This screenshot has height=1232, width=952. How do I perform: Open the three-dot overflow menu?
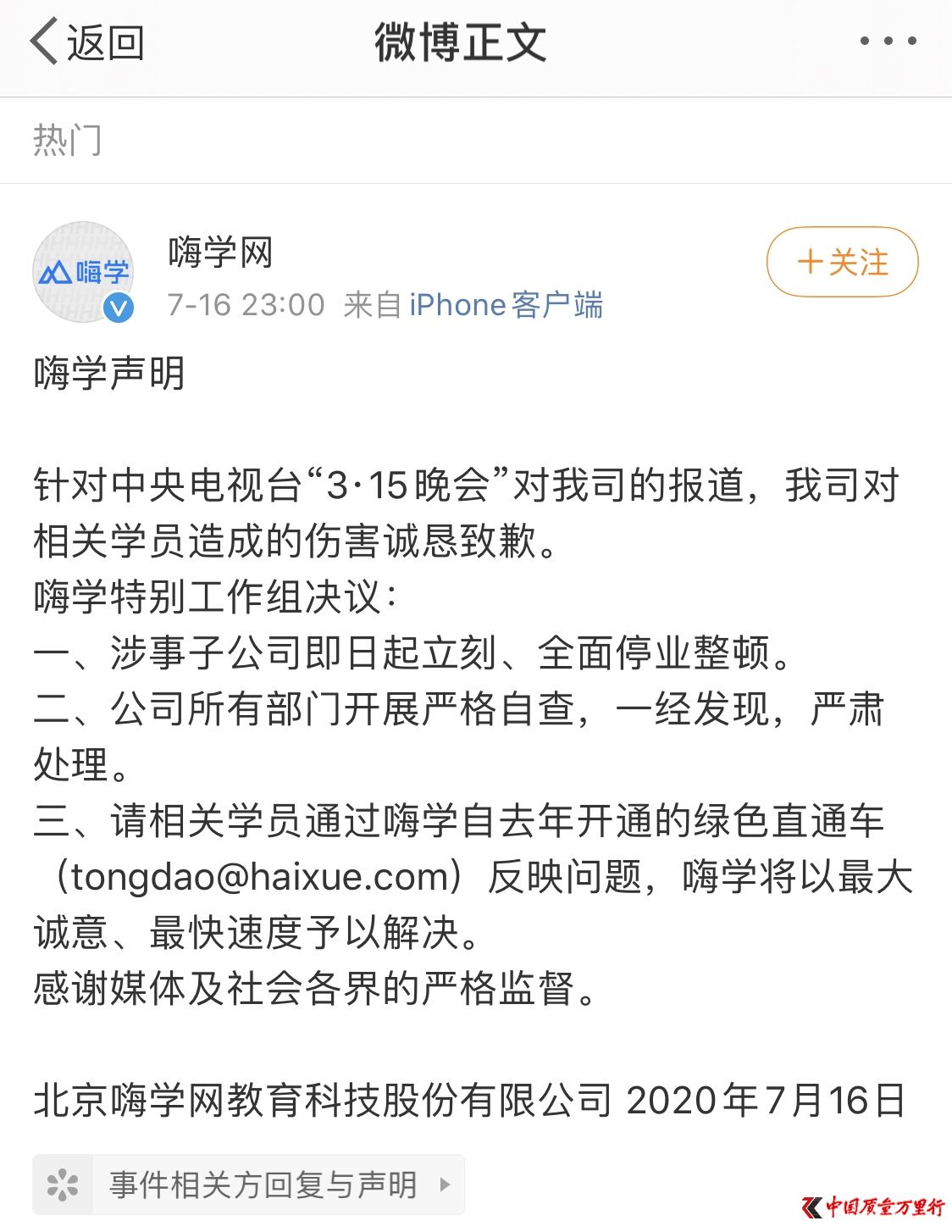click(x=888, y=41)
